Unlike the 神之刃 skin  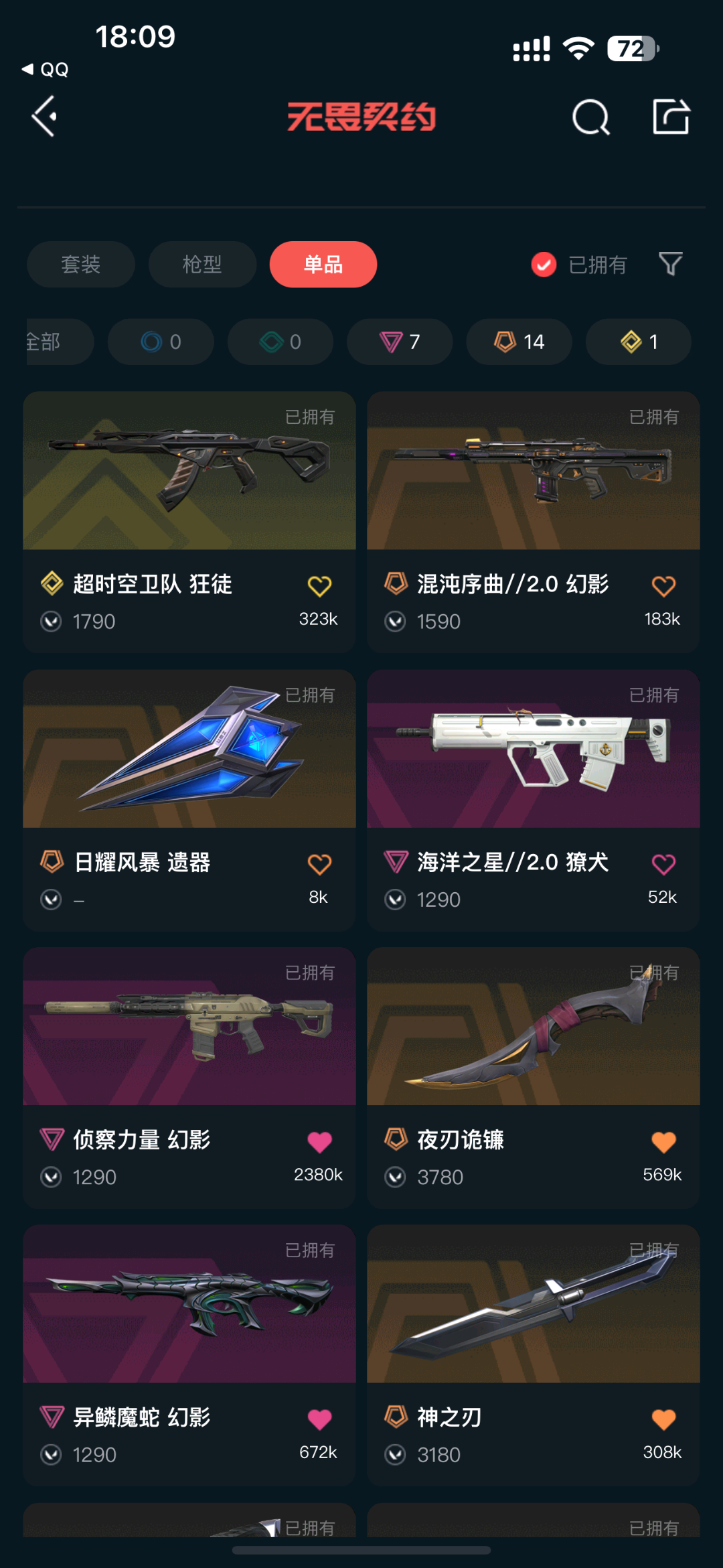point(663,1419)
